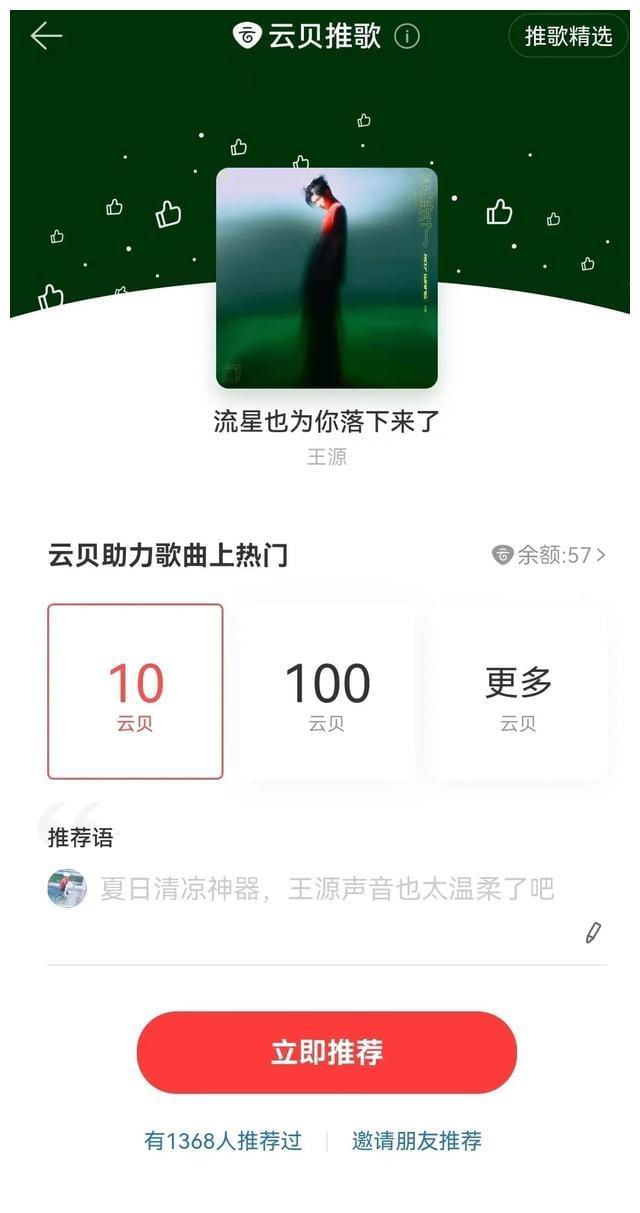View 云贝 balance 余额:57

549,555
